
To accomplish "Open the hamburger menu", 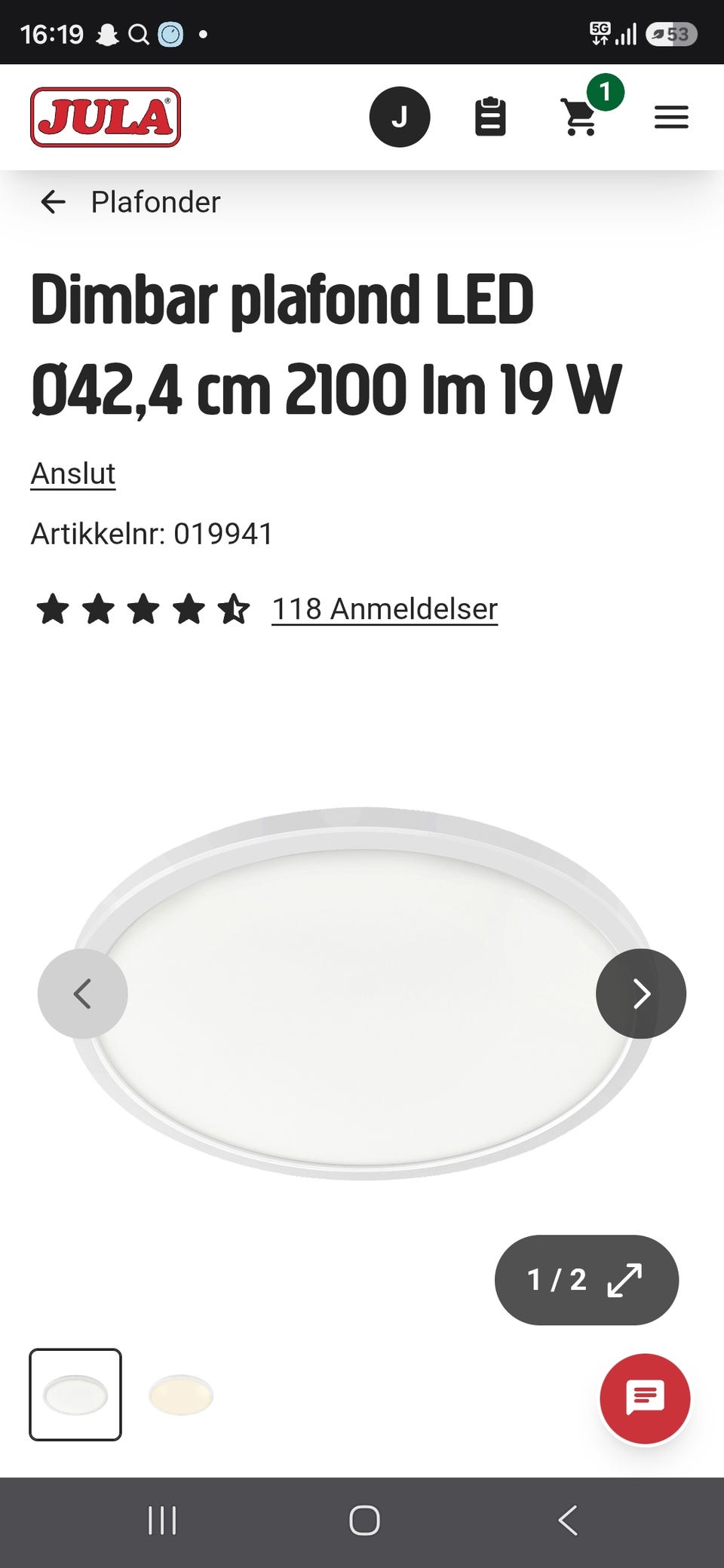I will tap(671, 117).
